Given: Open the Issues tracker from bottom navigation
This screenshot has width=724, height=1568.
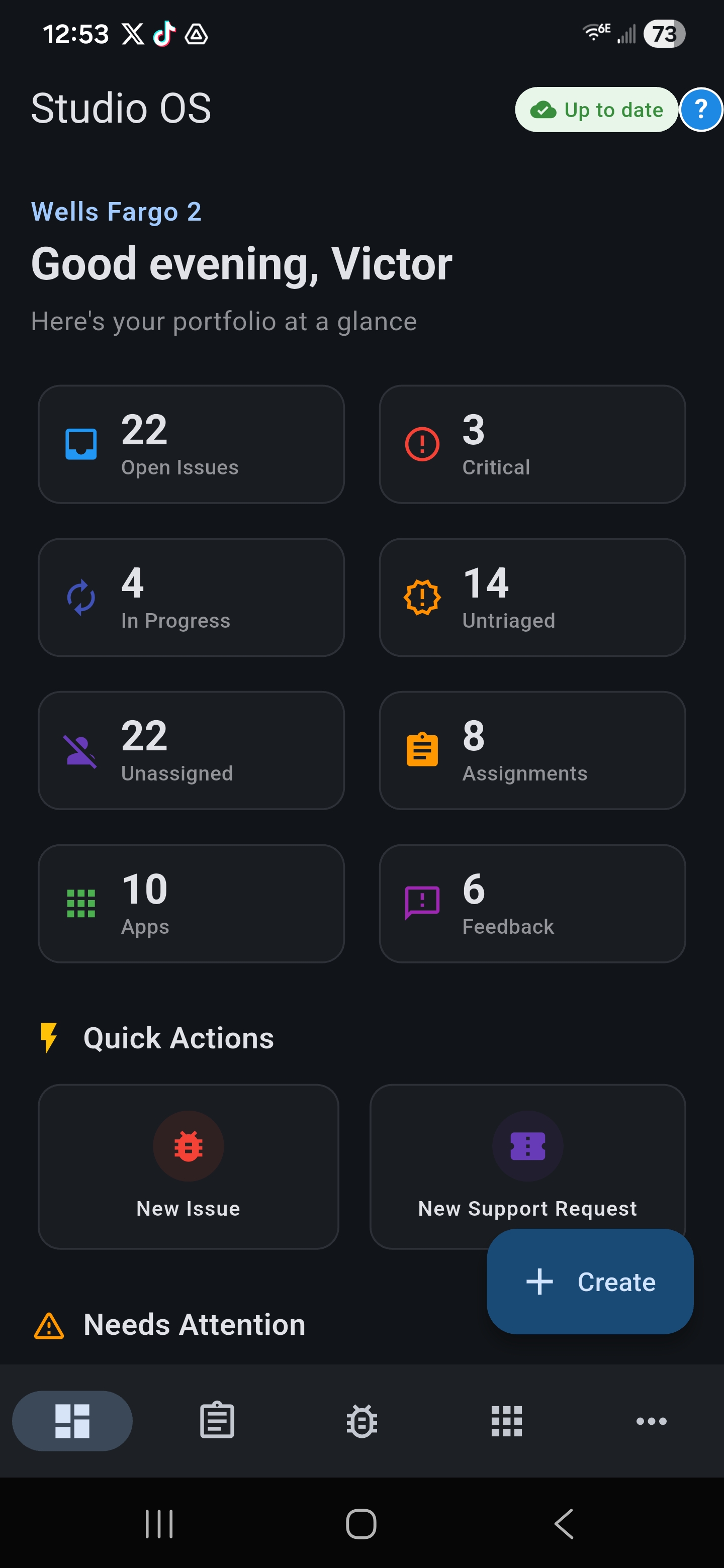Looking at the screenshot, I should click(361, 1421).
